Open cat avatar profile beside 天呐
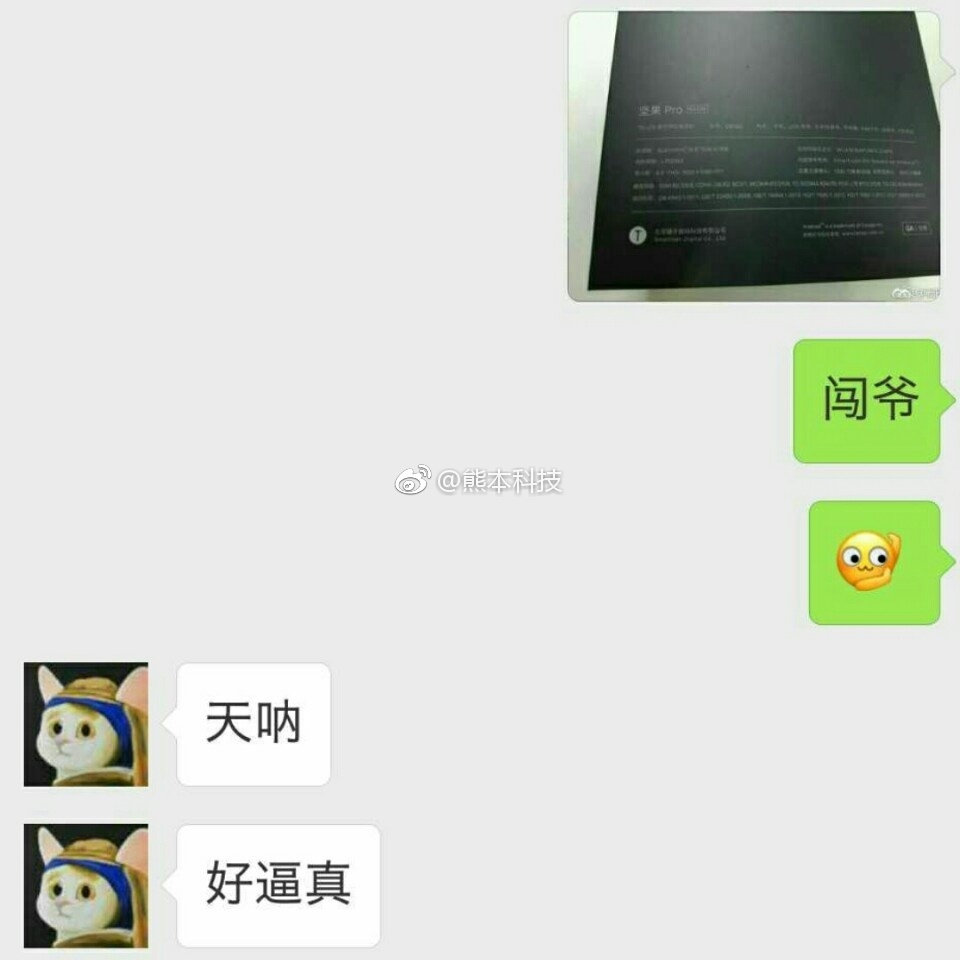This screenshot has width=960, height=960. pos(86,724)
